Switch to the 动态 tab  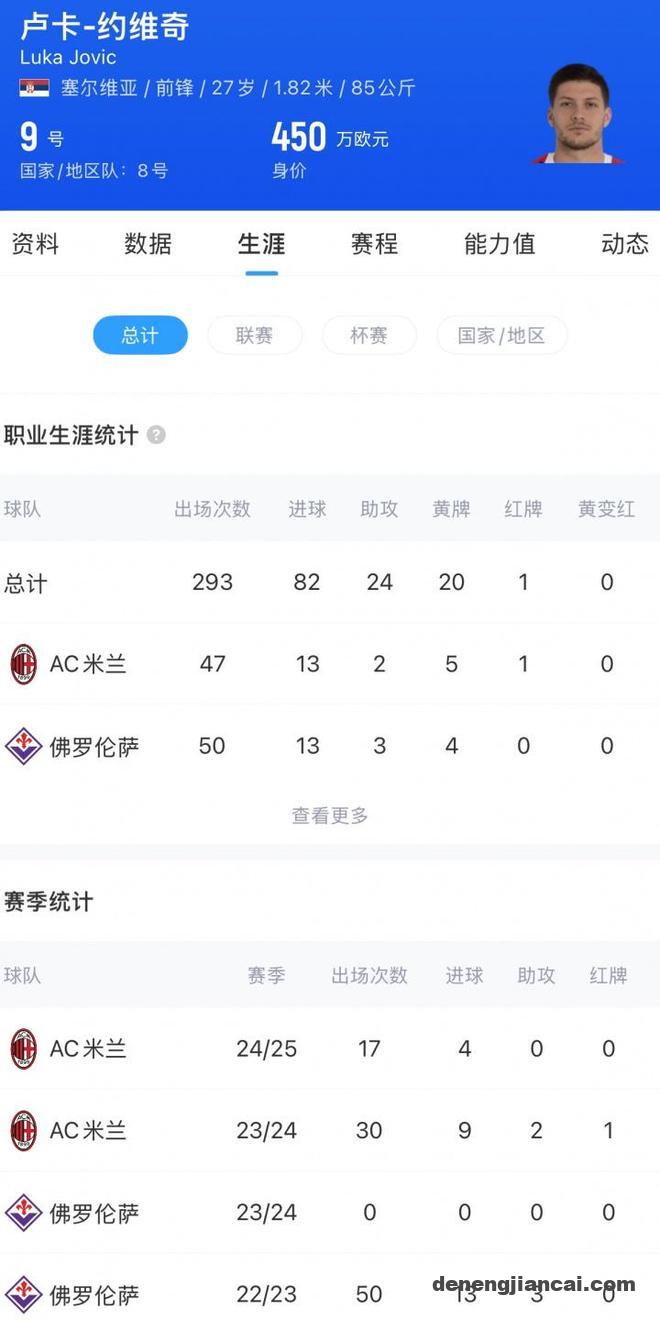point(624,244)
